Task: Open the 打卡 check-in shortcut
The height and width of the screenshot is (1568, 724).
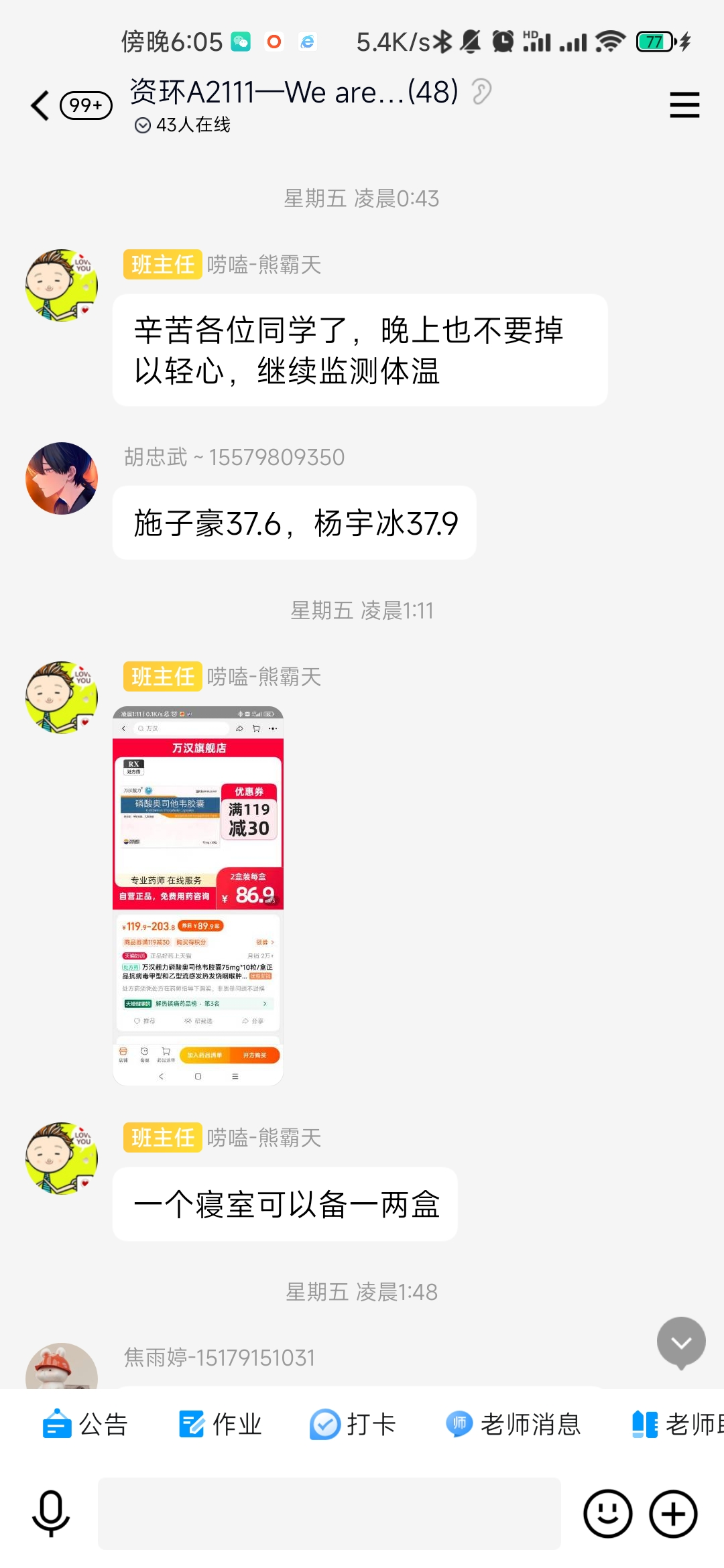Action: (353, 1424)
